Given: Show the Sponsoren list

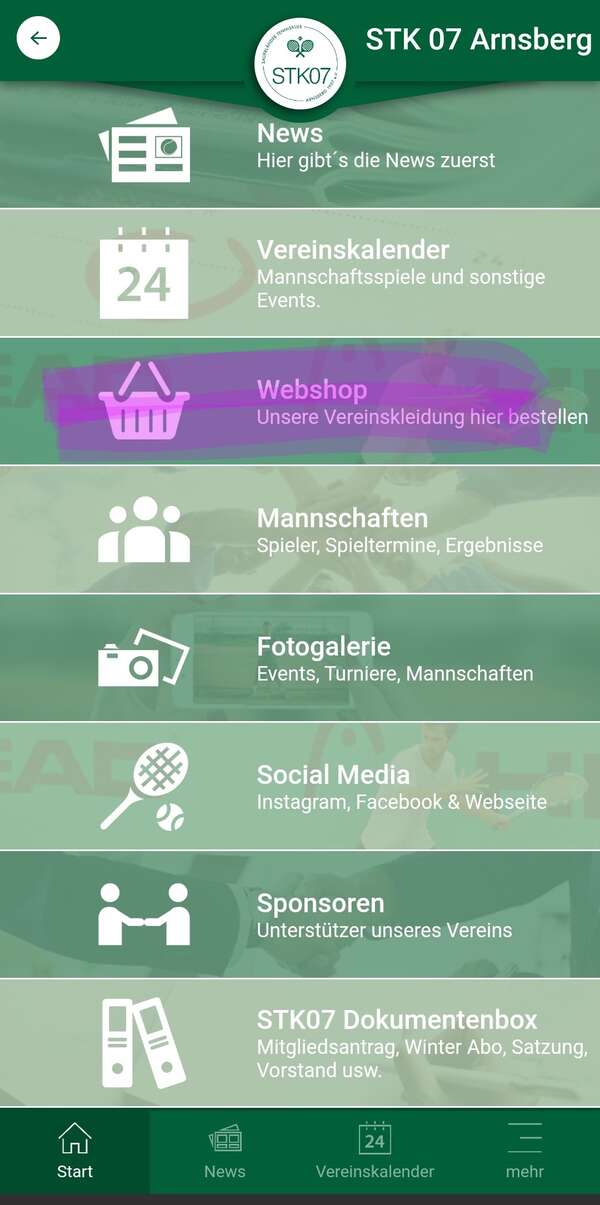Looking at the screenshot, I should pyautogui.click(x=300, y=914).
